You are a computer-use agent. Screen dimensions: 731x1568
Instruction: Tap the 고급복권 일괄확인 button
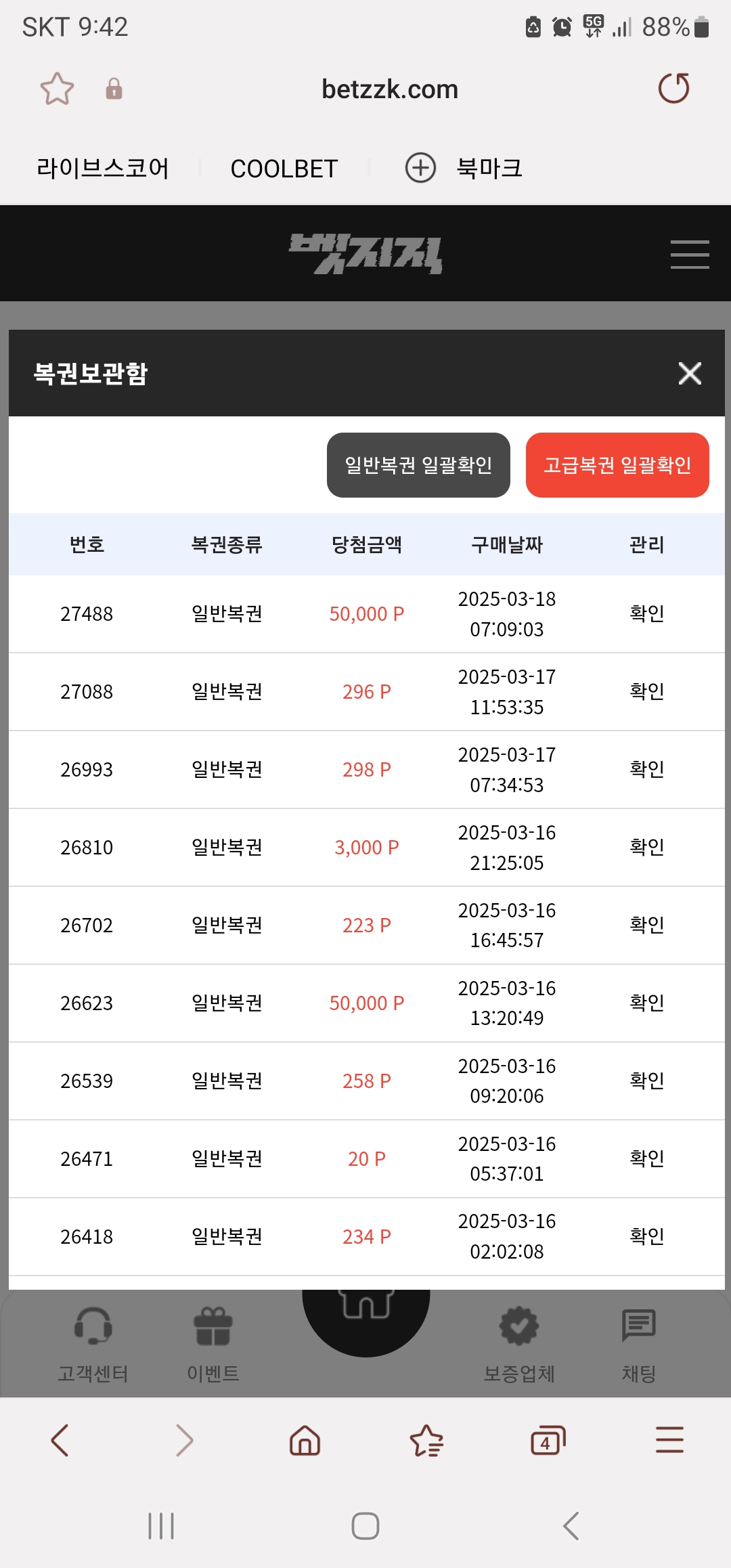coord(617,465)
